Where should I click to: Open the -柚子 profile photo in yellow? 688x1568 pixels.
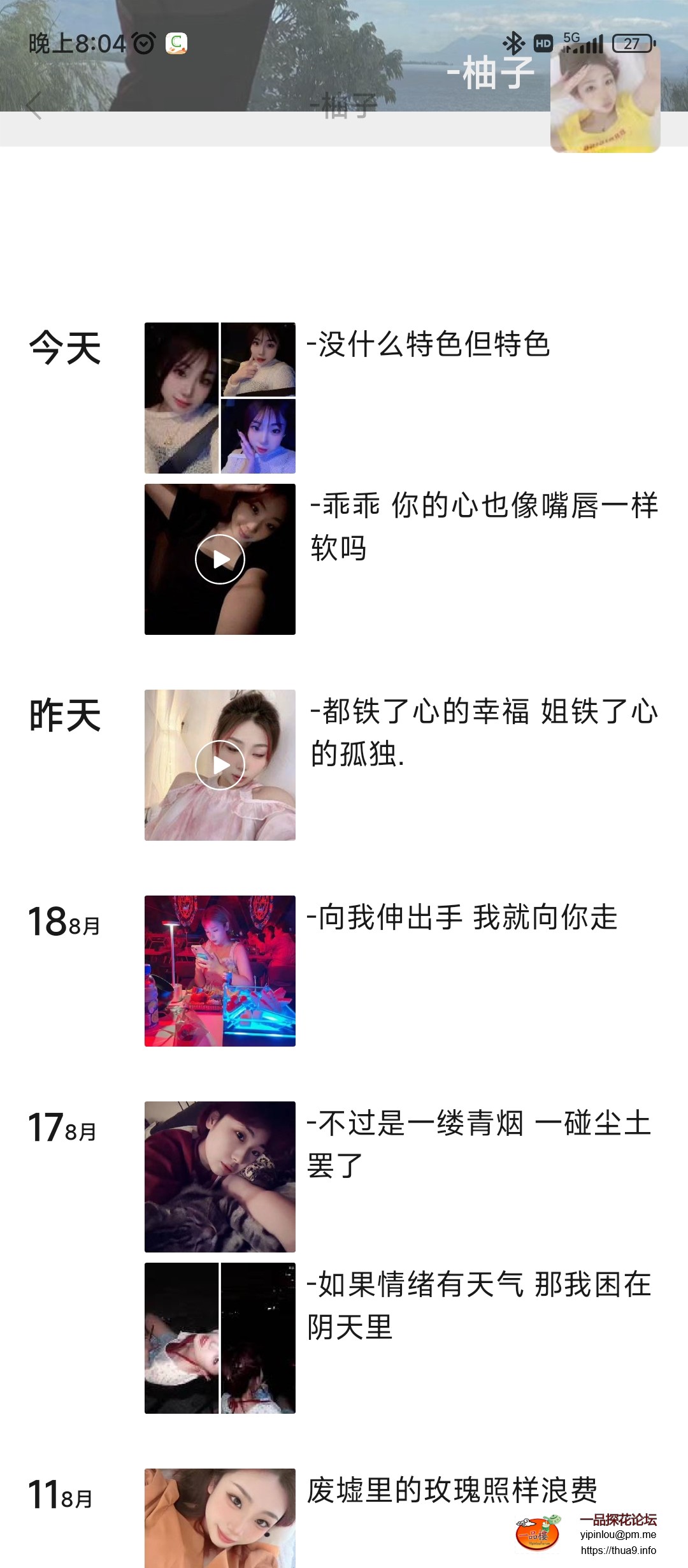pyautogui.click(x=605, y=101)
